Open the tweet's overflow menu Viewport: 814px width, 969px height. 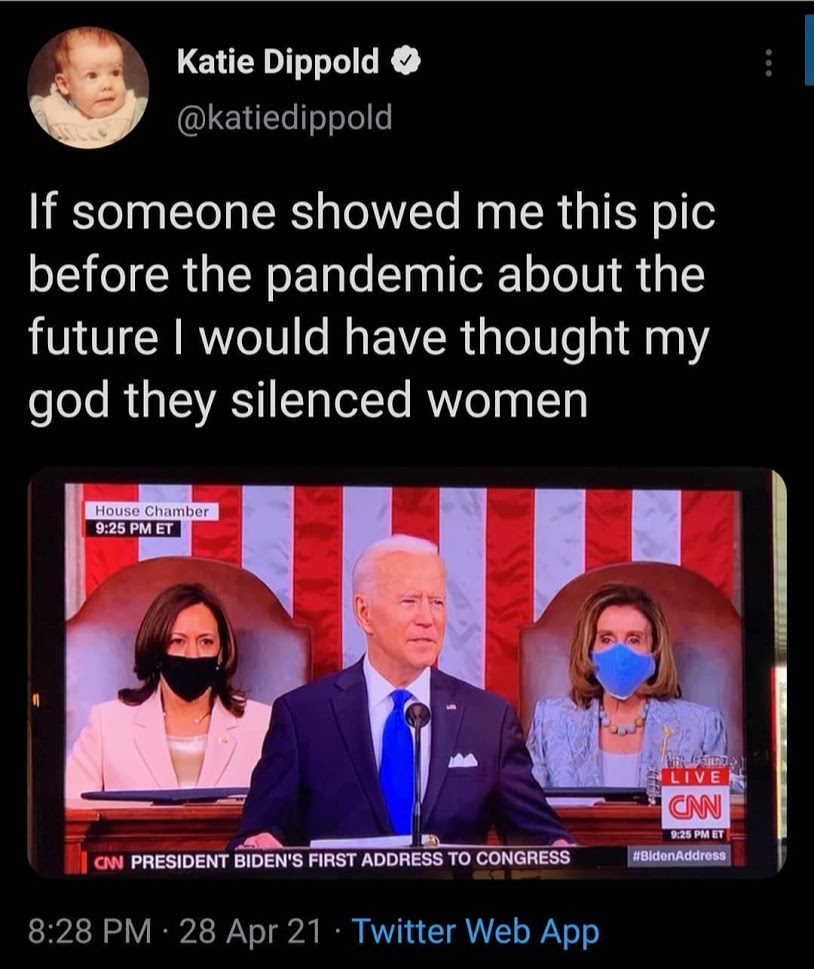click(x=768, y=63)
